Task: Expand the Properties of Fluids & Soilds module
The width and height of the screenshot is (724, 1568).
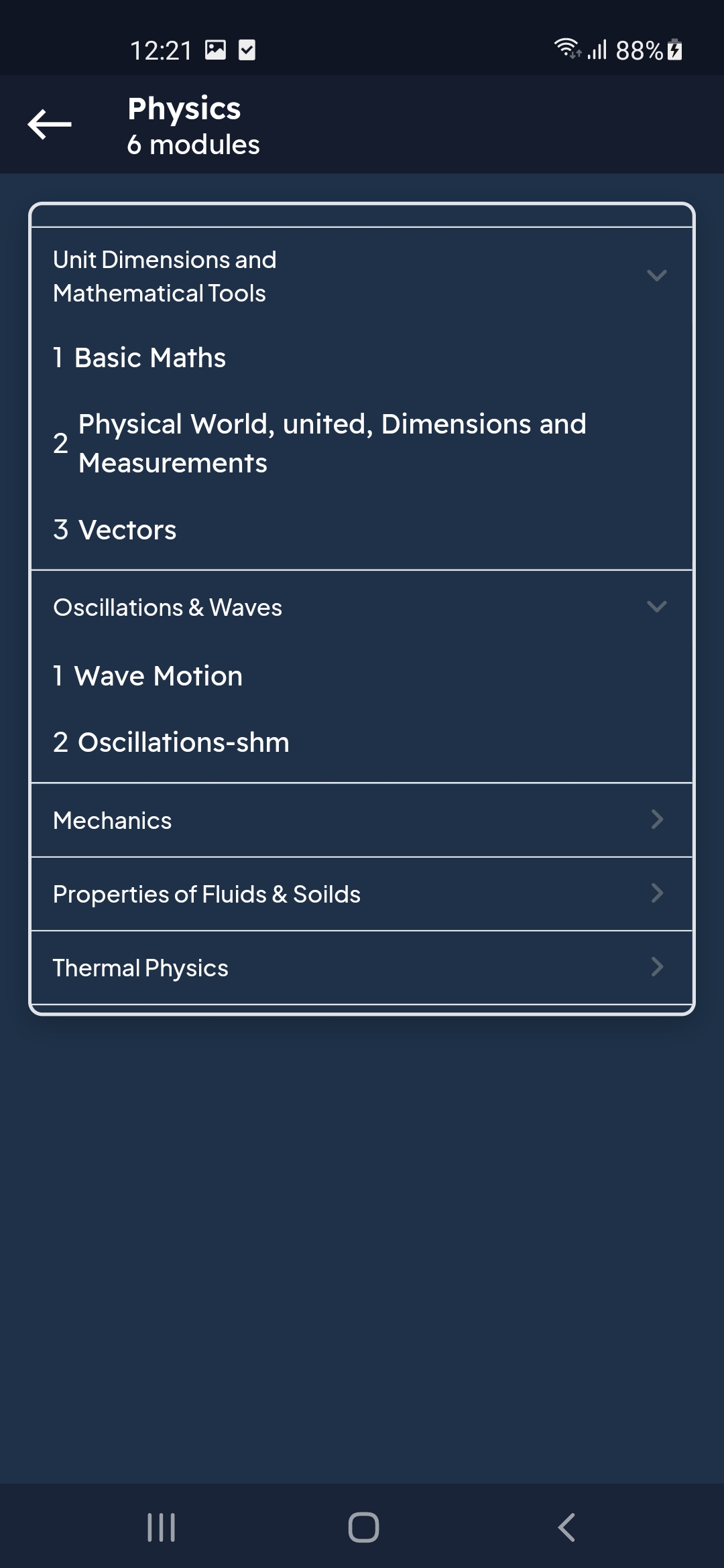Action: tap(362, 893)
